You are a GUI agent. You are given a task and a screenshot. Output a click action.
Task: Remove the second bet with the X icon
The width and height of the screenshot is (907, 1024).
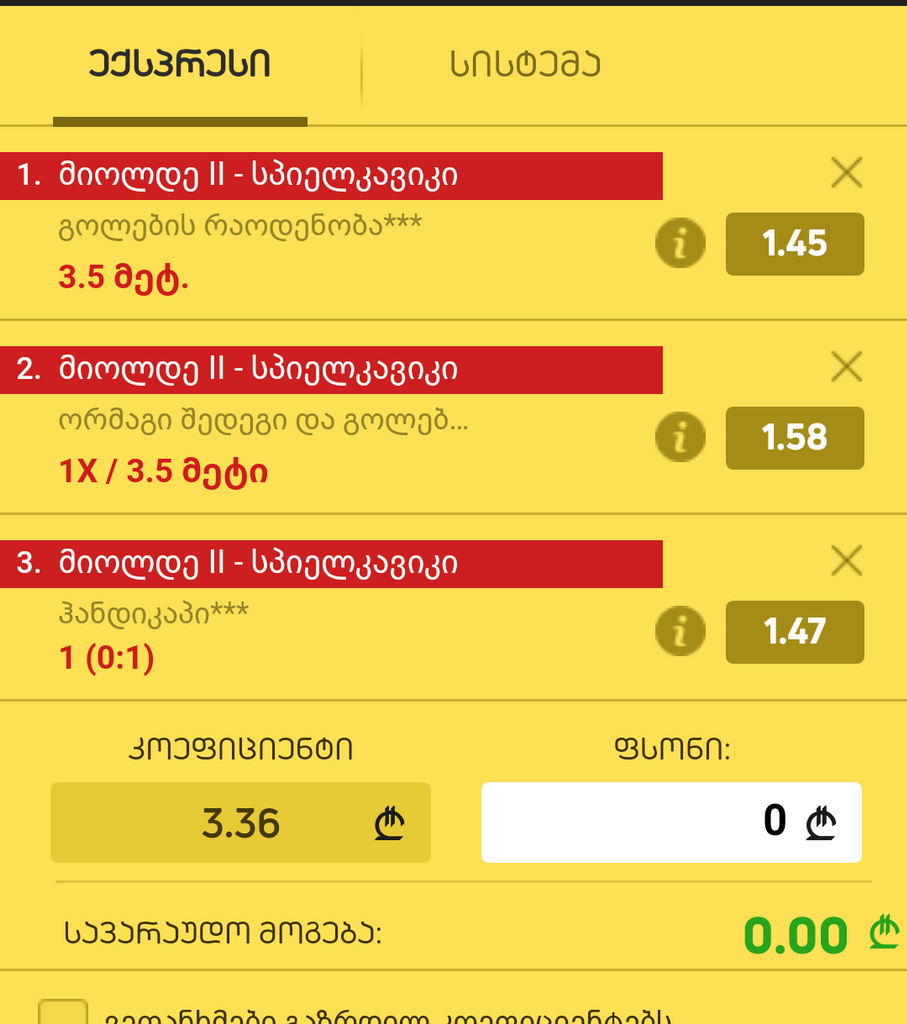point(847,367)
